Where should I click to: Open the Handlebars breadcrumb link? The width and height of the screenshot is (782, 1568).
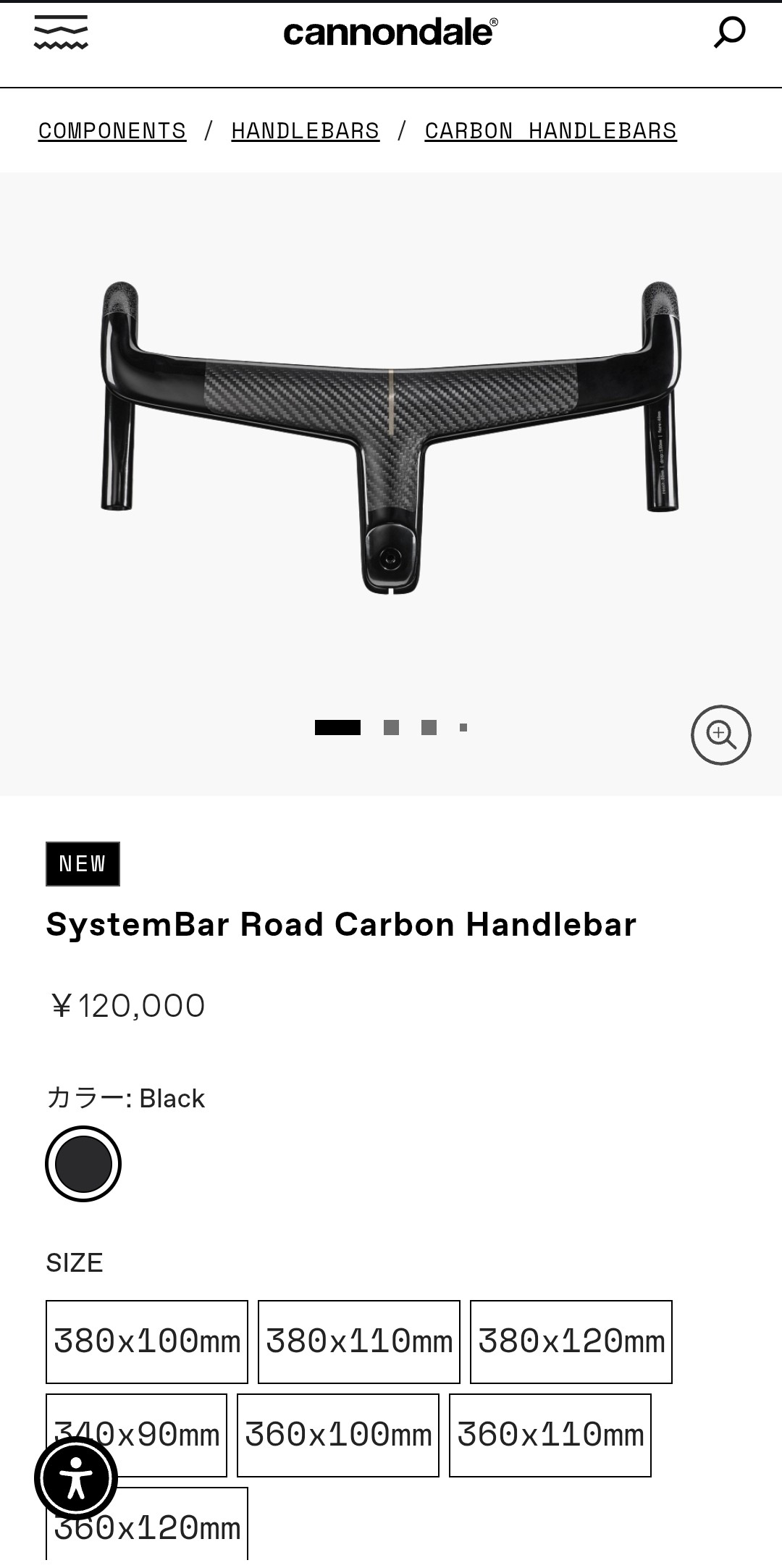click(305, 131)
